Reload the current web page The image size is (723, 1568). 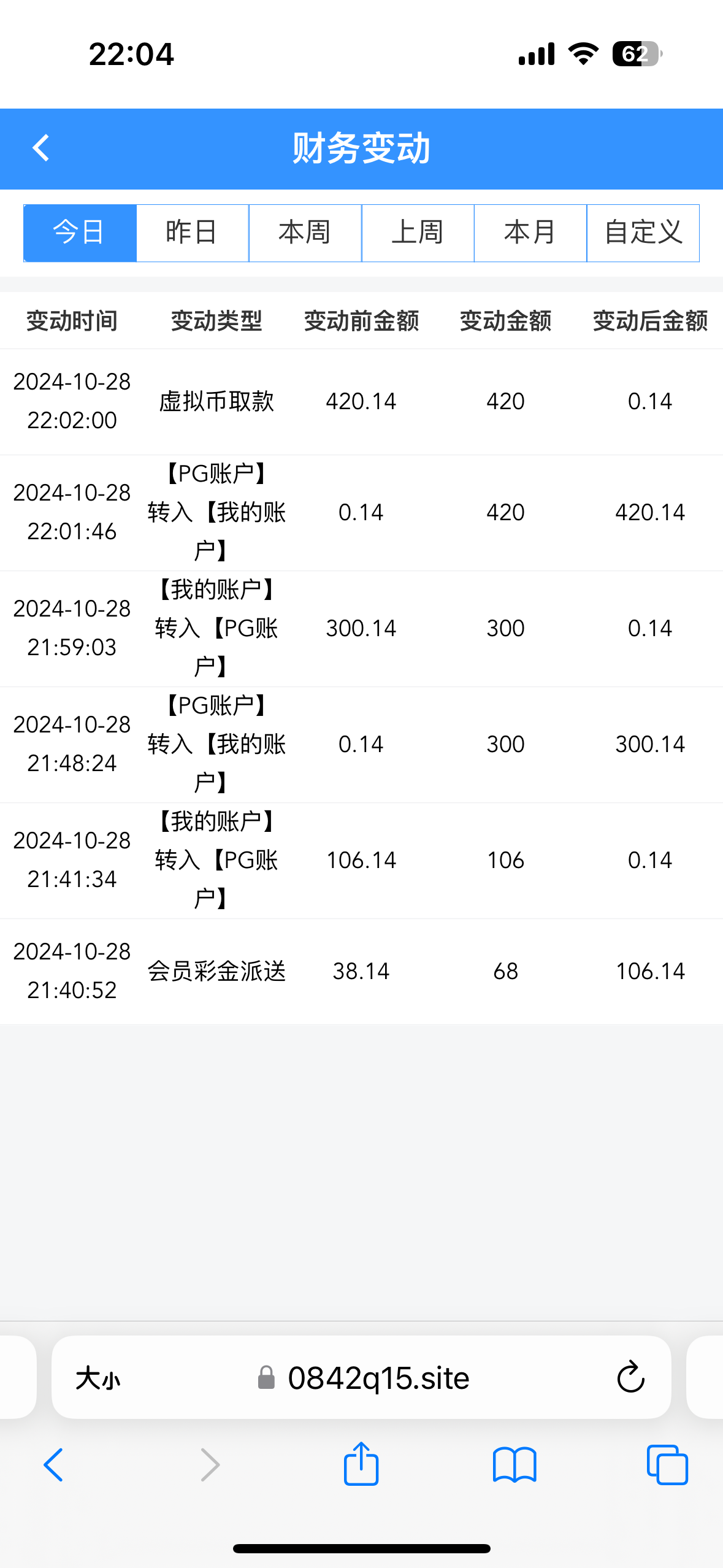[x=630, y=1378]
